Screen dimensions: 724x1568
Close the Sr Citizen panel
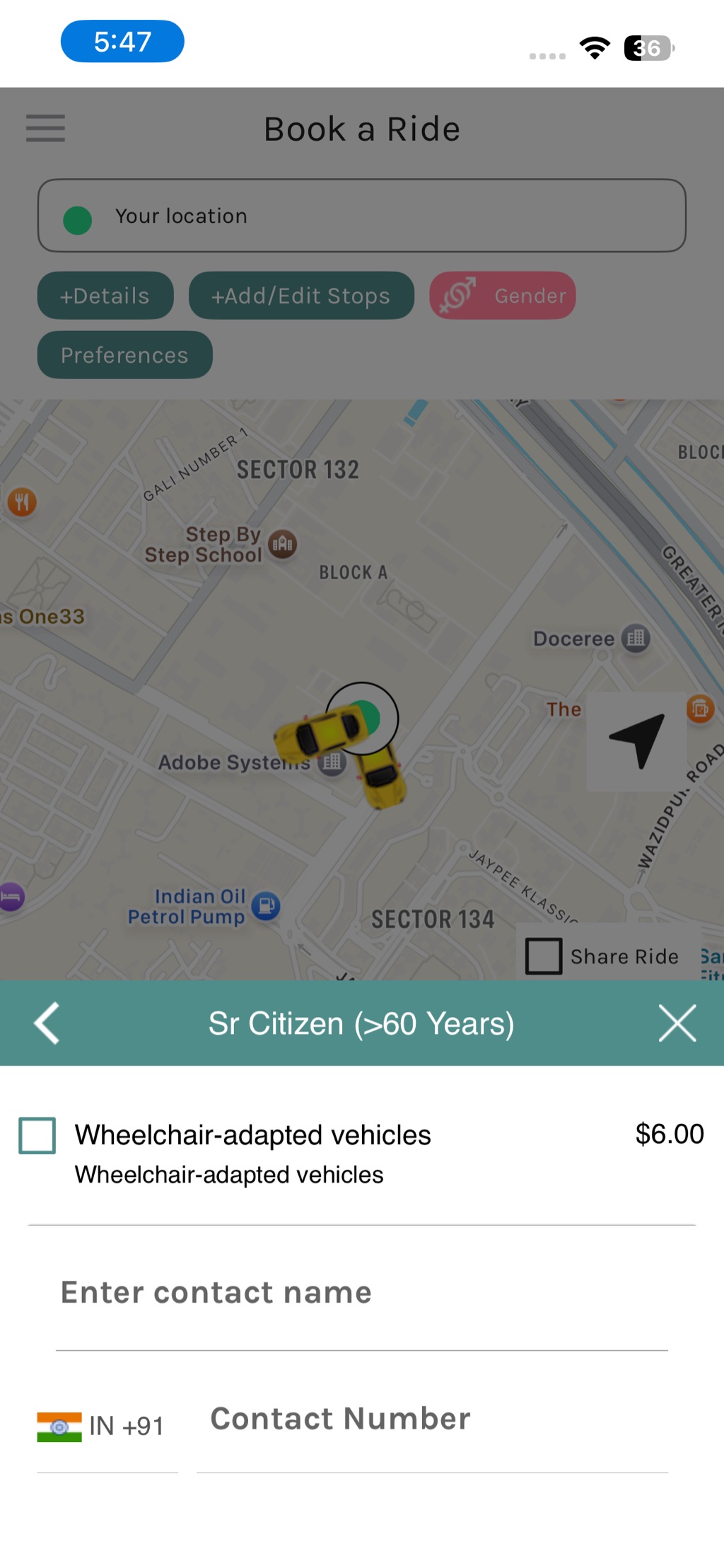coord(677,1023)
